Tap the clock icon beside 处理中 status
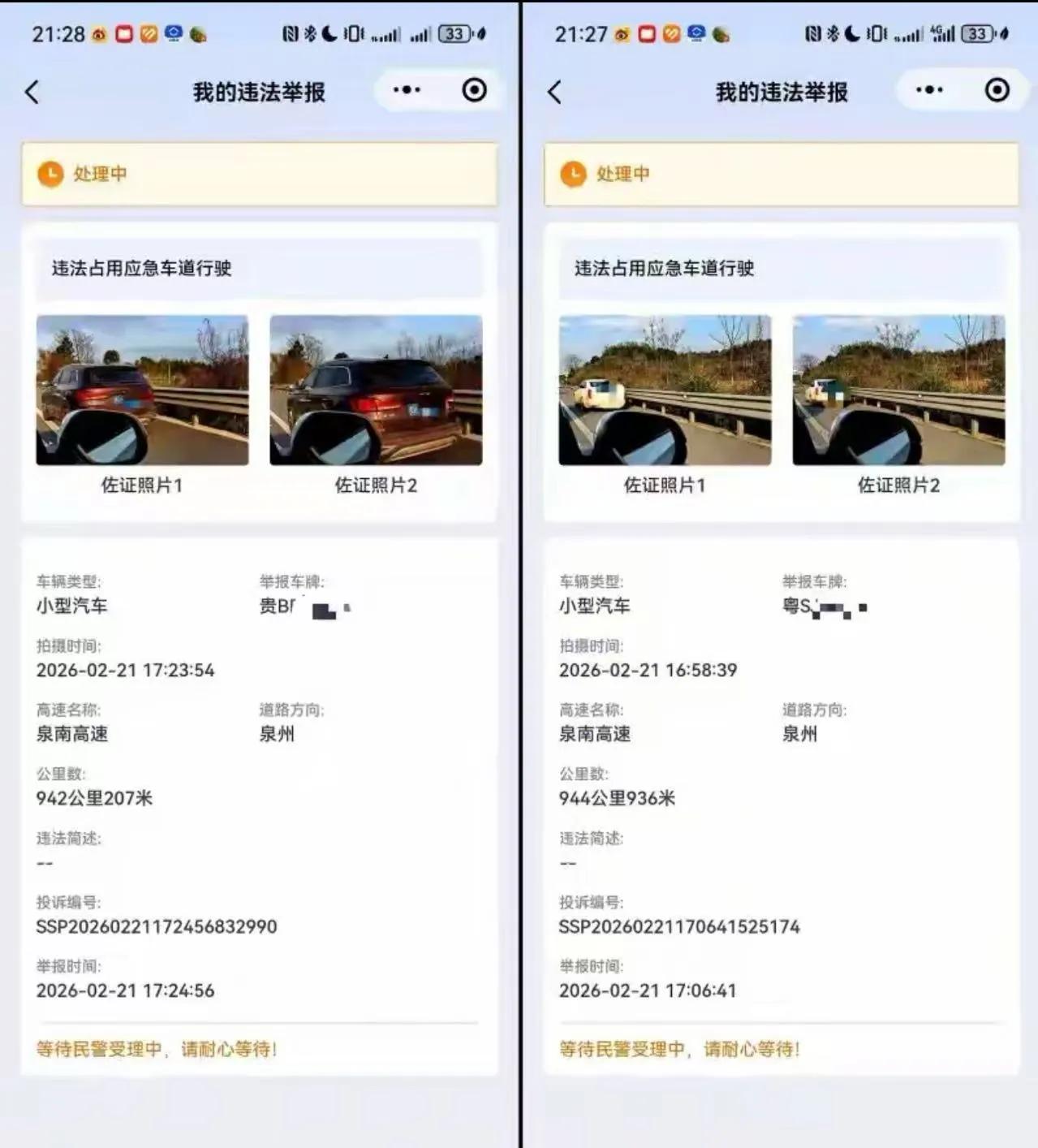The image size is (1038, 1148). (50, 175)
